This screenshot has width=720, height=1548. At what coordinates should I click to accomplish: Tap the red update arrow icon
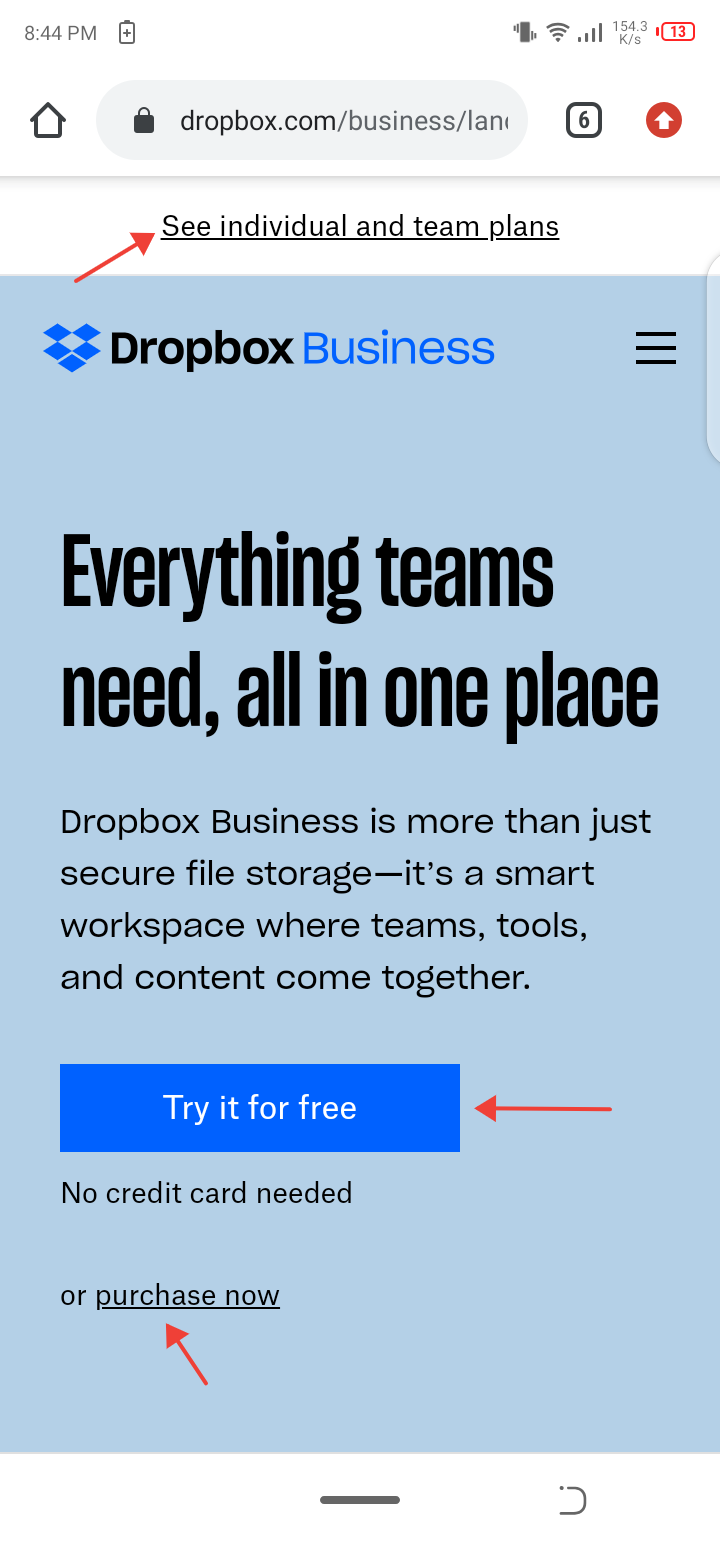(x=663, y=121)
